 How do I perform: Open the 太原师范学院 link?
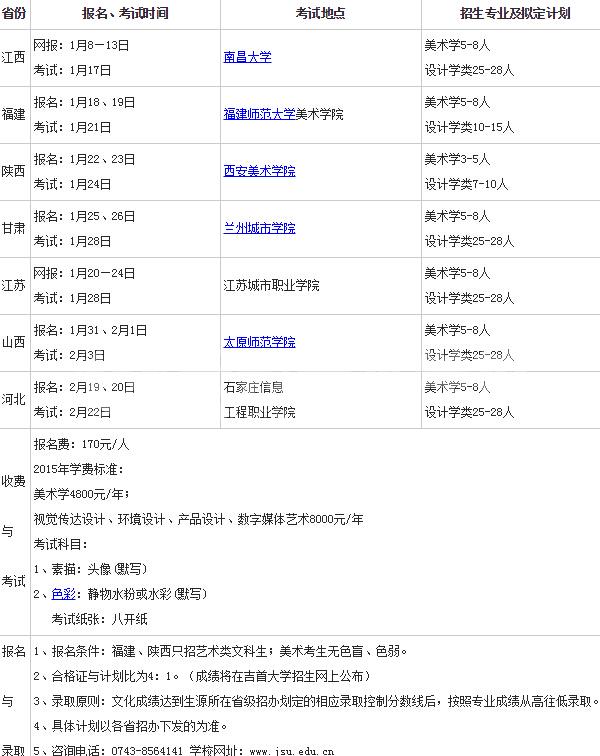(259, 343)
